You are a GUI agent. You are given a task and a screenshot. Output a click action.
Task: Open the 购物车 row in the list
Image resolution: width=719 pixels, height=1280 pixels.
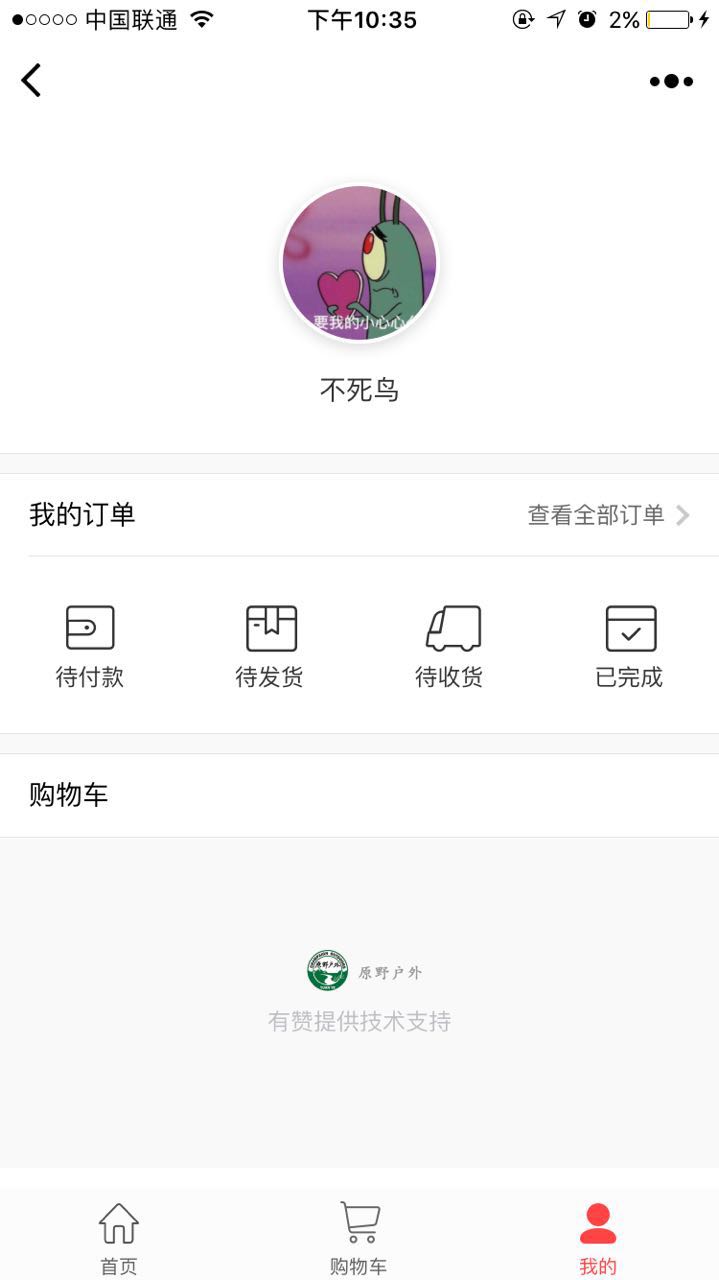tap(359, 795)
